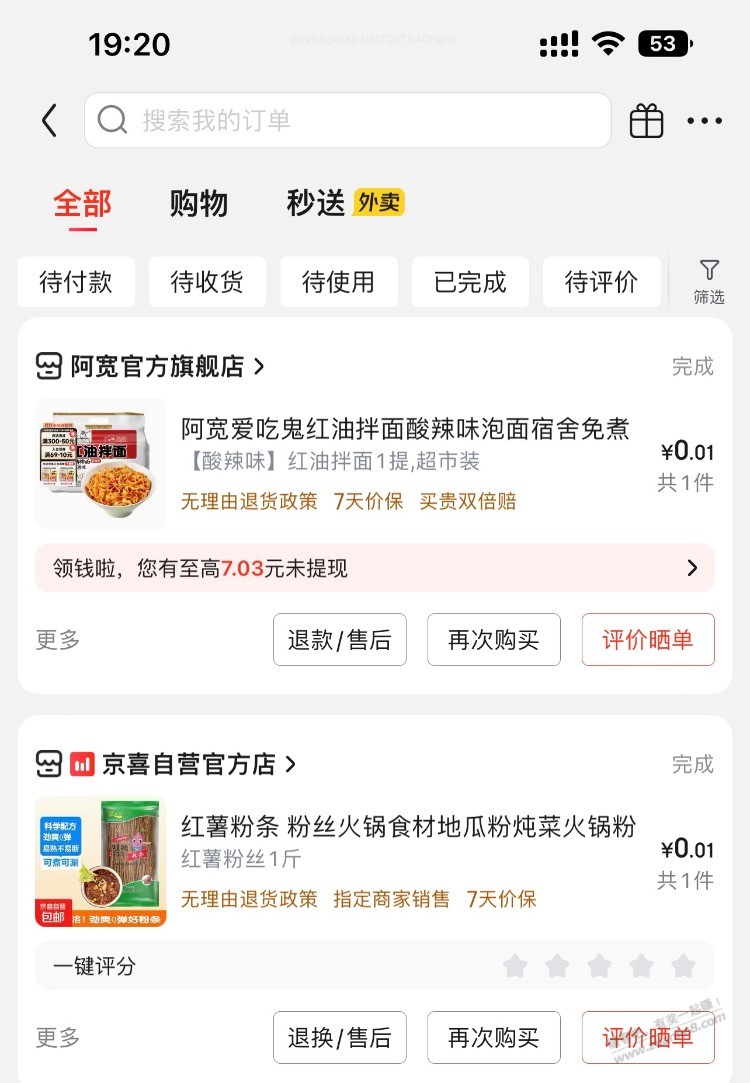The height and width of the screenshot is (1083, 750).
Task: Open the 搜索我的订单 search box
Action: tap(347, 121)
